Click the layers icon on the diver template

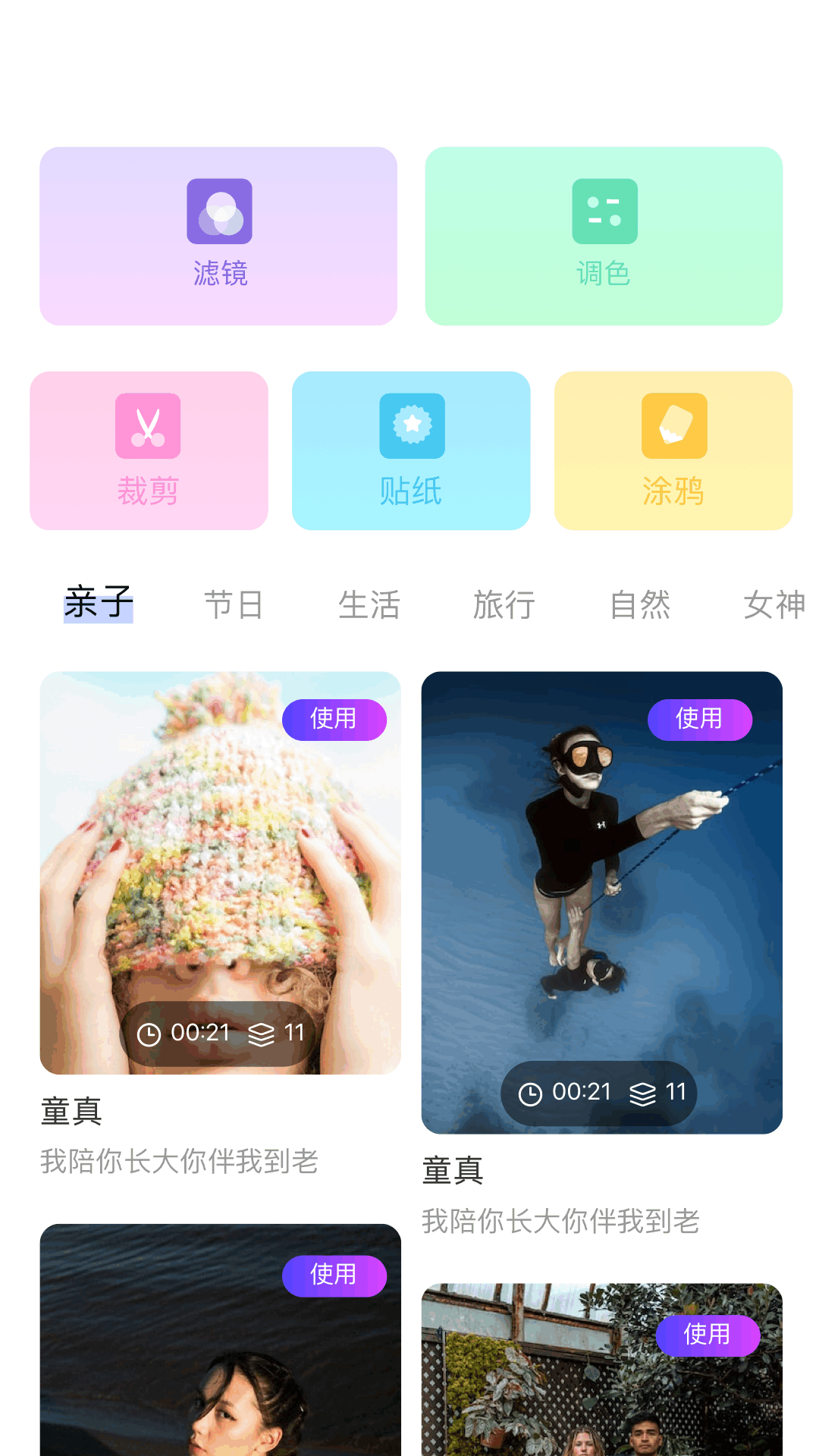(x=642, y=1093)
